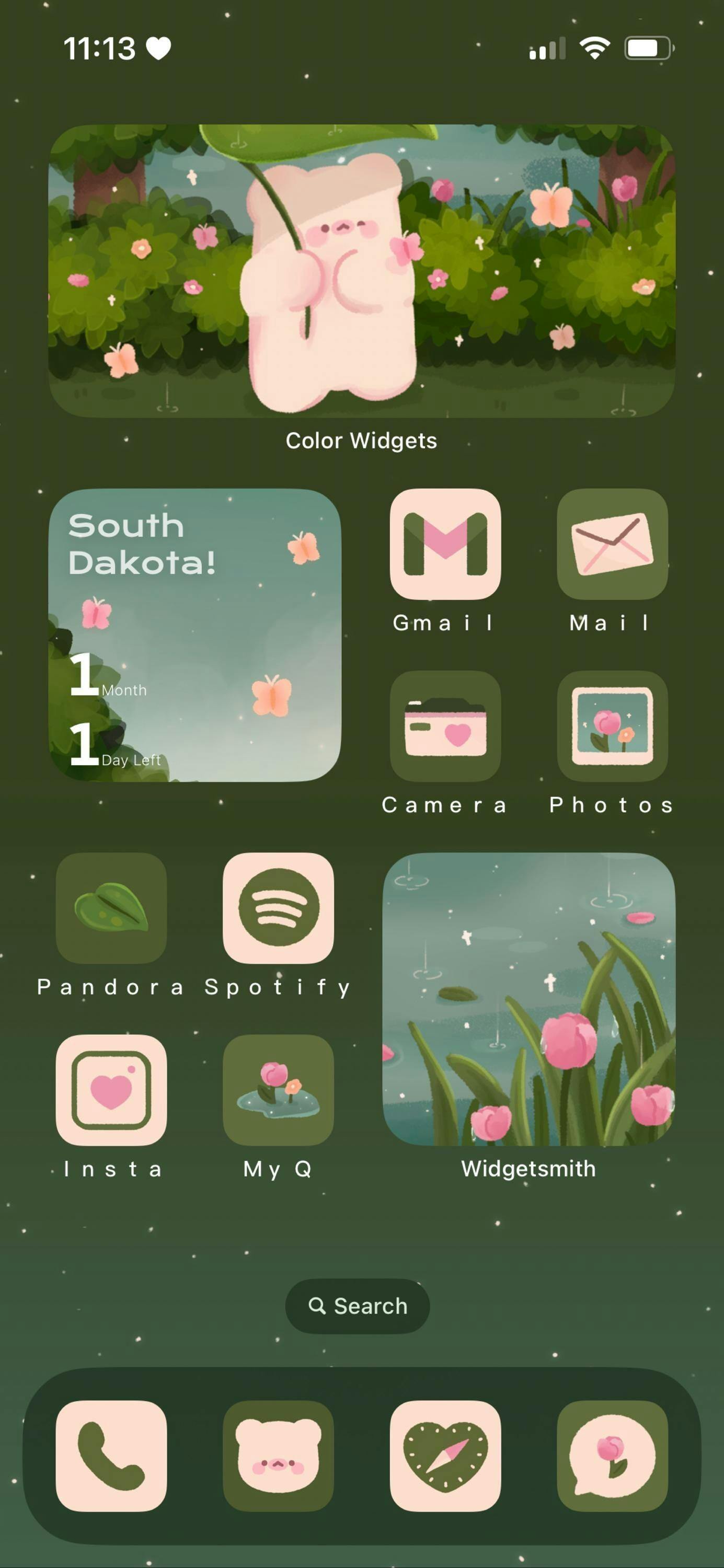
Task: Open the Phone app in the dock
Action: pos(111,1456)
